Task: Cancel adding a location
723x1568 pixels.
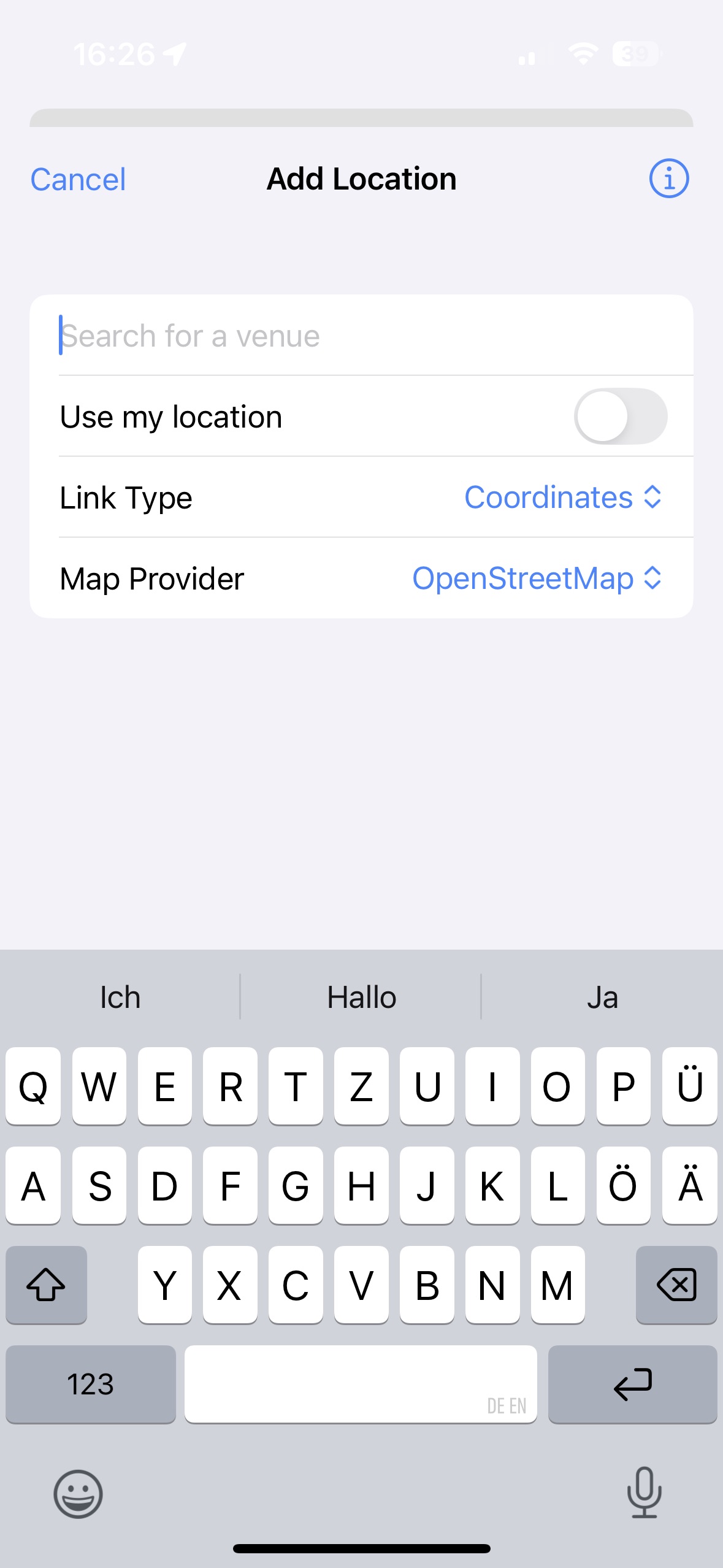Action: [x=78, y=180]
